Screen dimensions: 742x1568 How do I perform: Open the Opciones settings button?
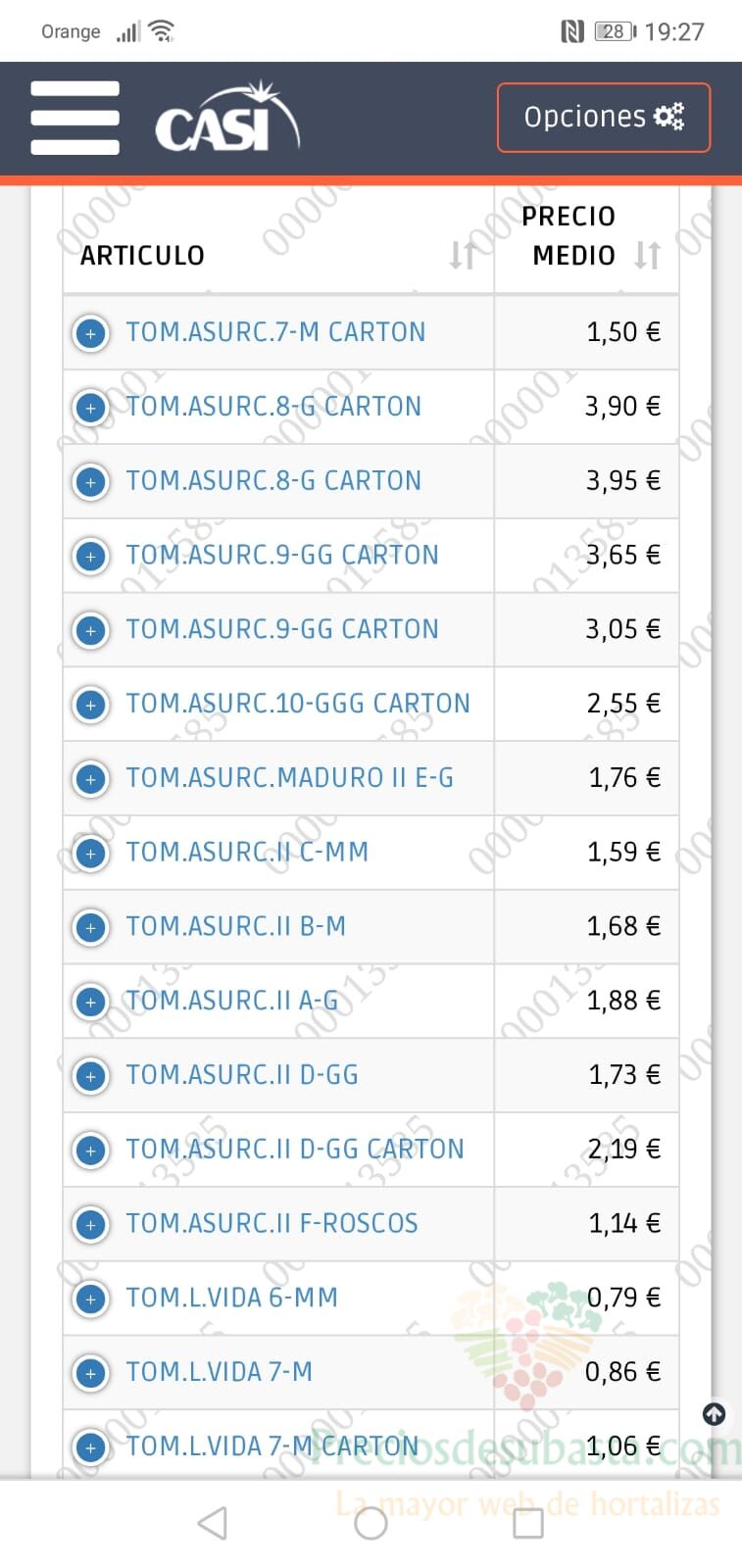pyautogui.click(x=604, y=118)
